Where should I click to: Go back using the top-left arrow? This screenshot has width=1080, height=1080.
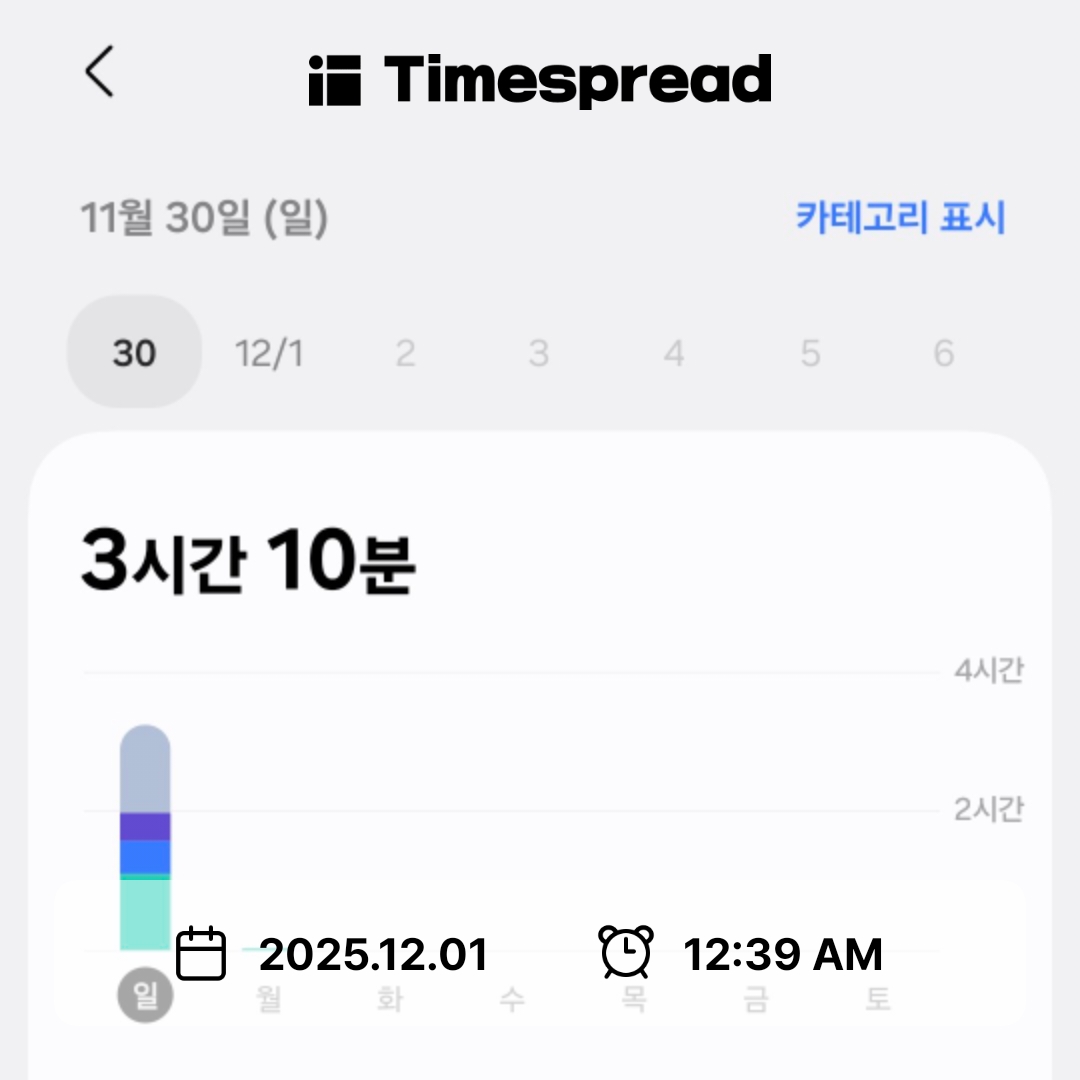(99, 73)
